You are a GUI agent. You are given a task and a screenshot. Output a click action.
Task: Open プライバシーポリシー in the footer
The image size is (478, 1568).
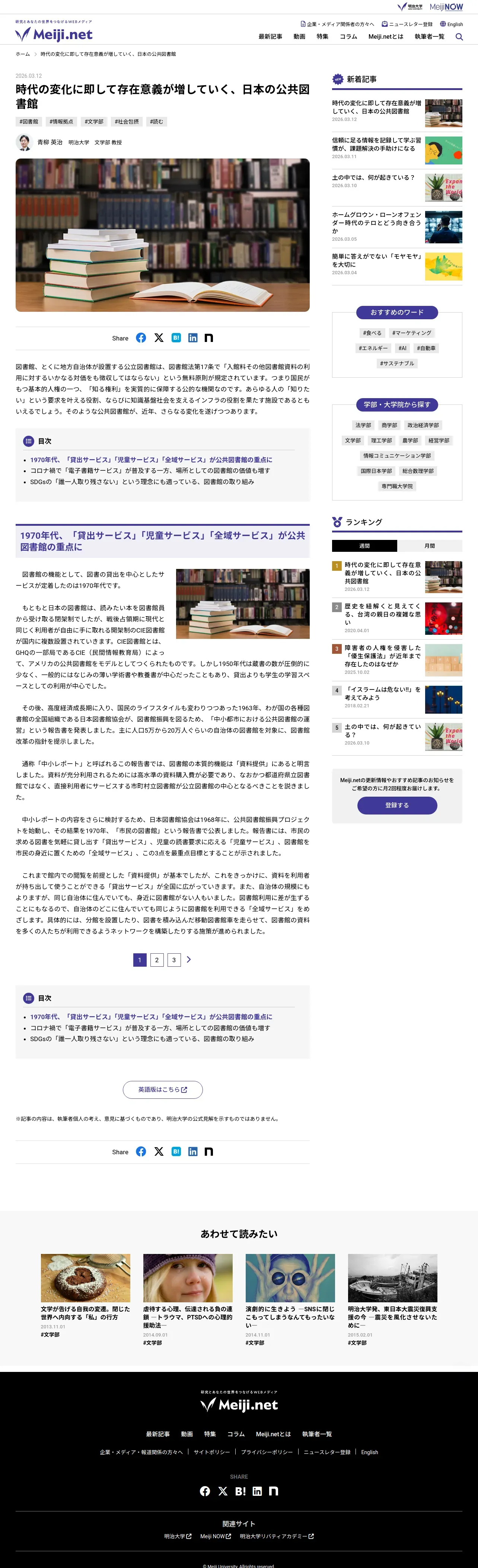point(267,1452)
